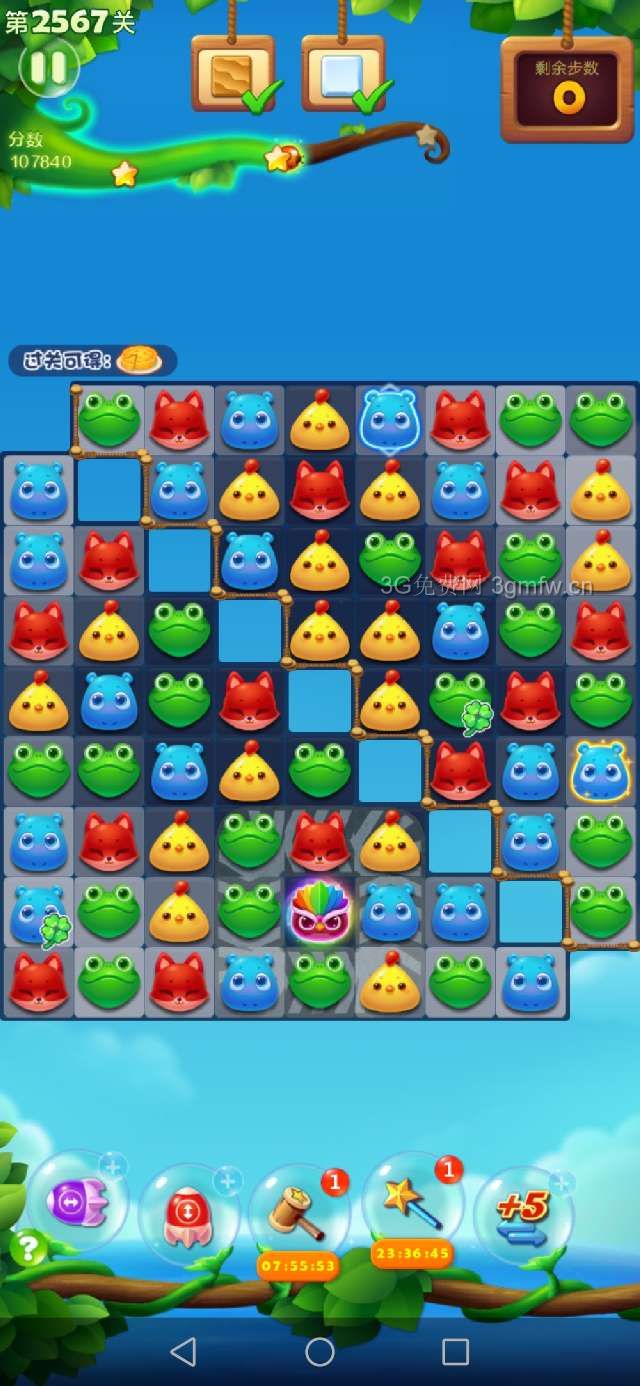Tap the rainbow owl piece on the board

point(319,911)
